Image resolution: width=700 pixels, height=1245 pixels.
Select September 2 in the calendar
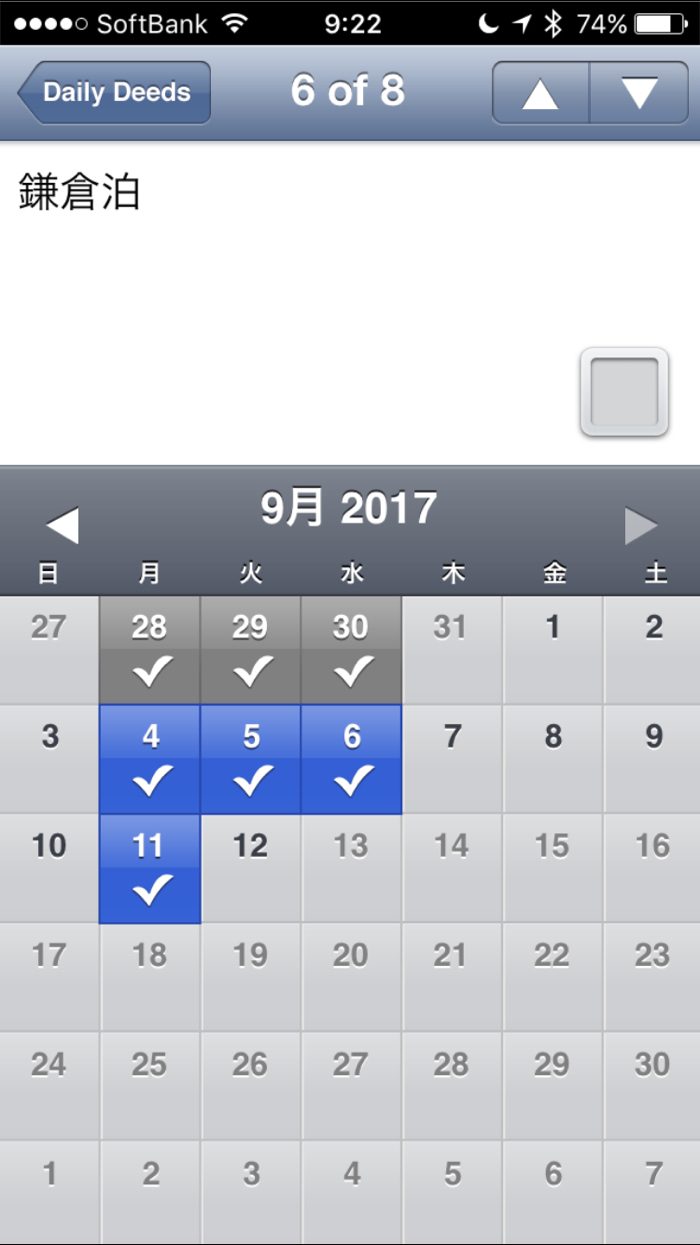pyautogui.click(x=653, y=650)
